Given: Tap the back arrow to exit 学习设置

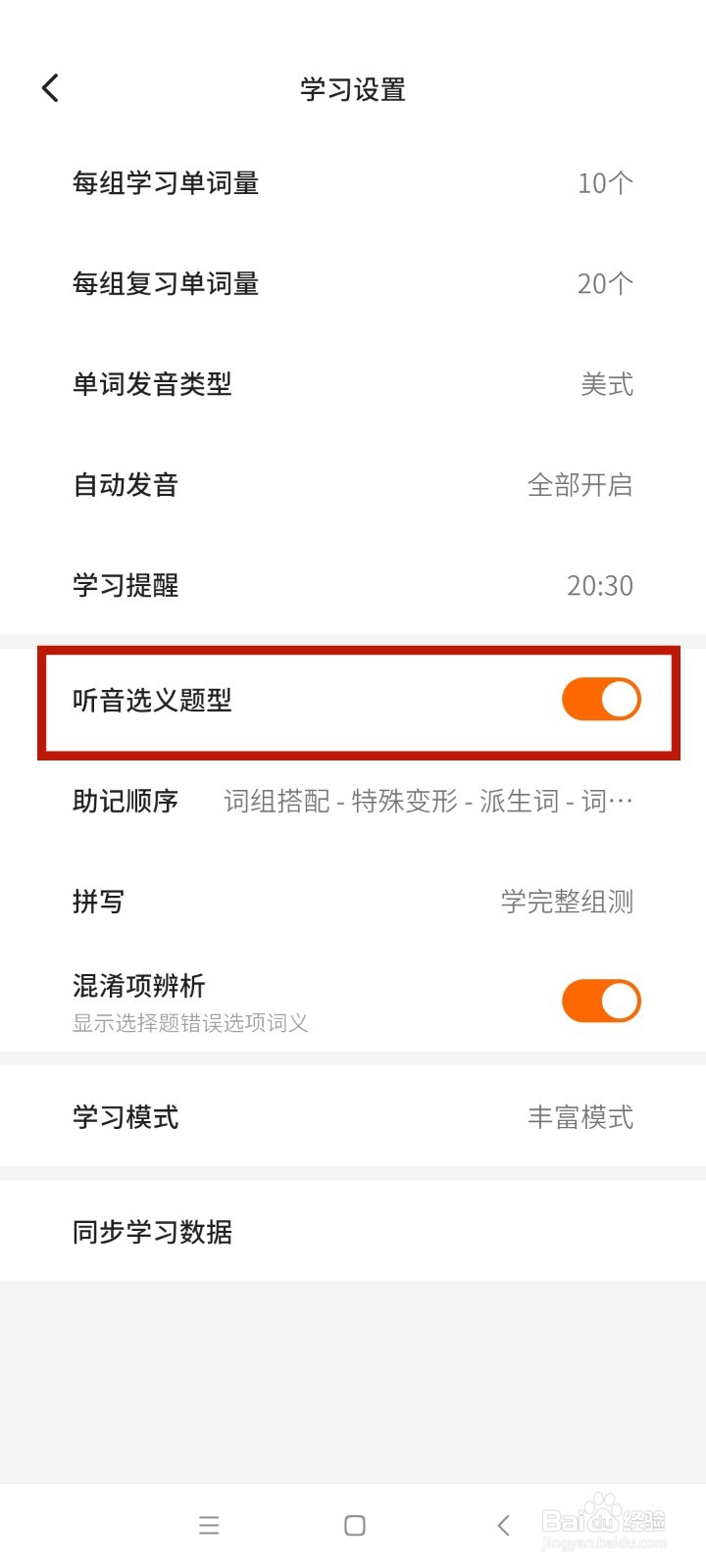Looking at the screenshot, I should click(50, 88).
